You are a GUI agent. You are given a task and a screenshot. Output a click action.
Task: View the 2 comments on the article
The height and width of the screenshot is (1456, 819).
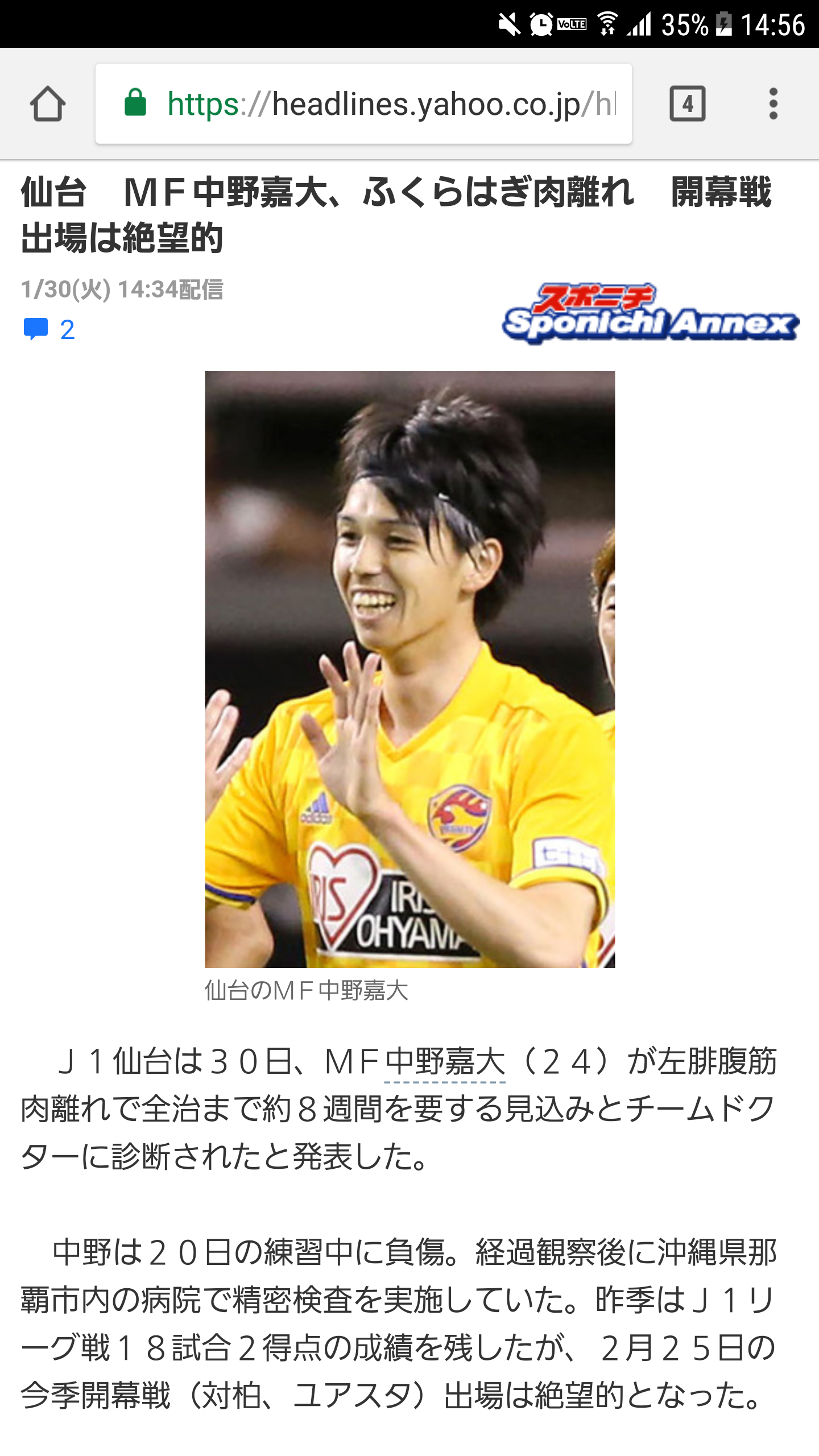coord(49,329)
